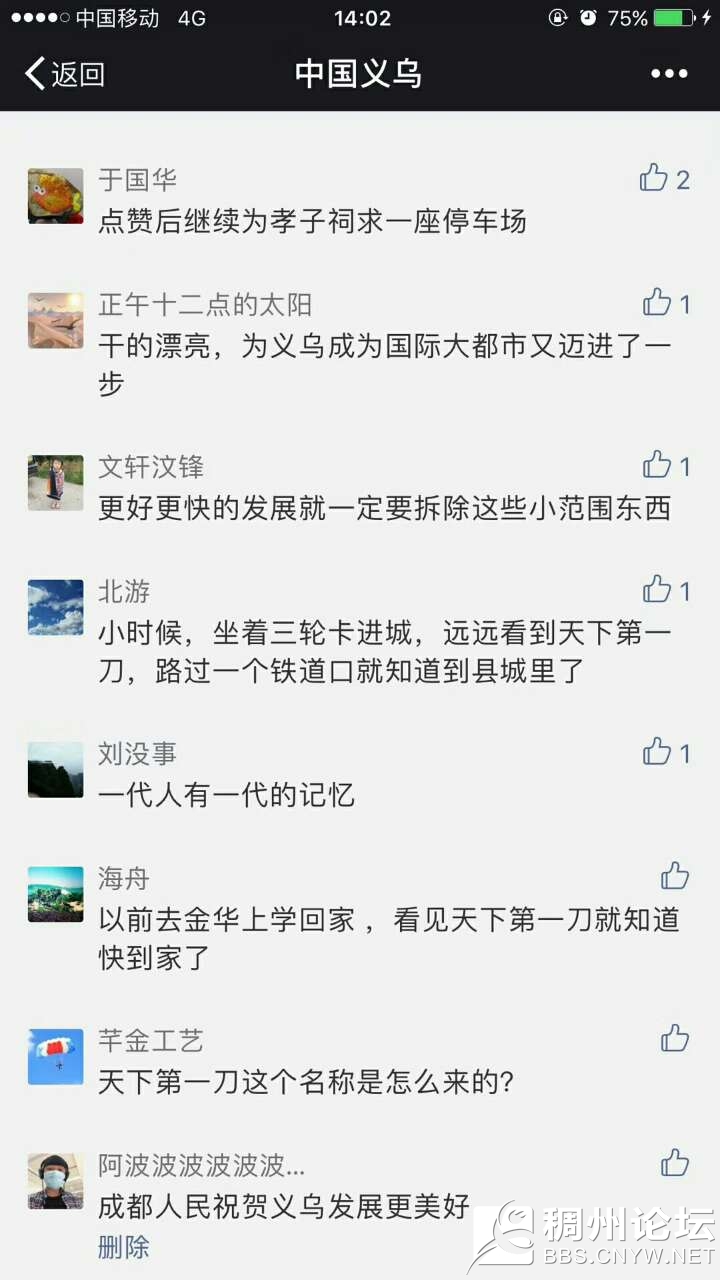
Task: Open 于国华's profile avatar
Action: click(55, 196)
